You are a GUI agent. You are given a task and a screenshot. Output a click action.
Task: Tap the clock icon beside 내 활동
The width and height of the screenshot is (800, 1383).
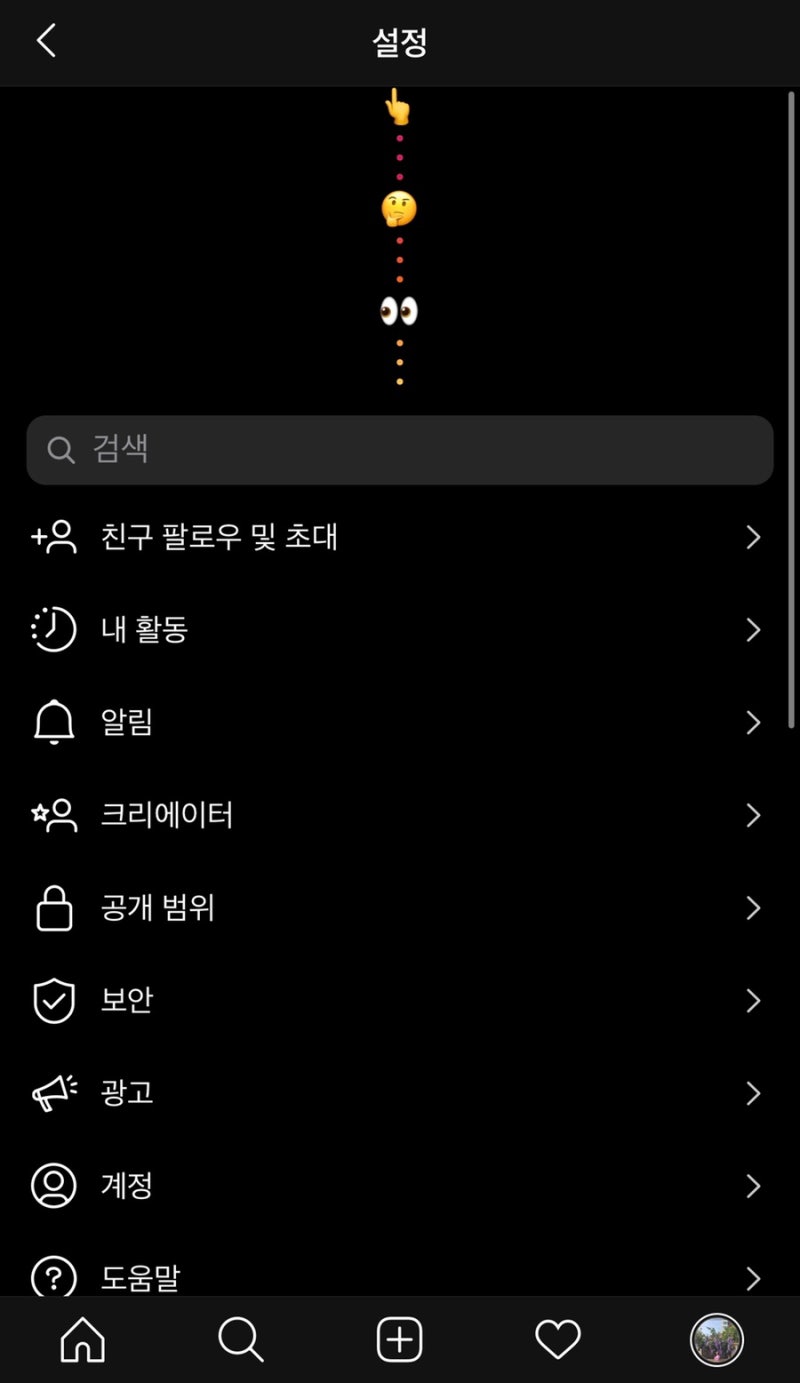click(53, 629)
